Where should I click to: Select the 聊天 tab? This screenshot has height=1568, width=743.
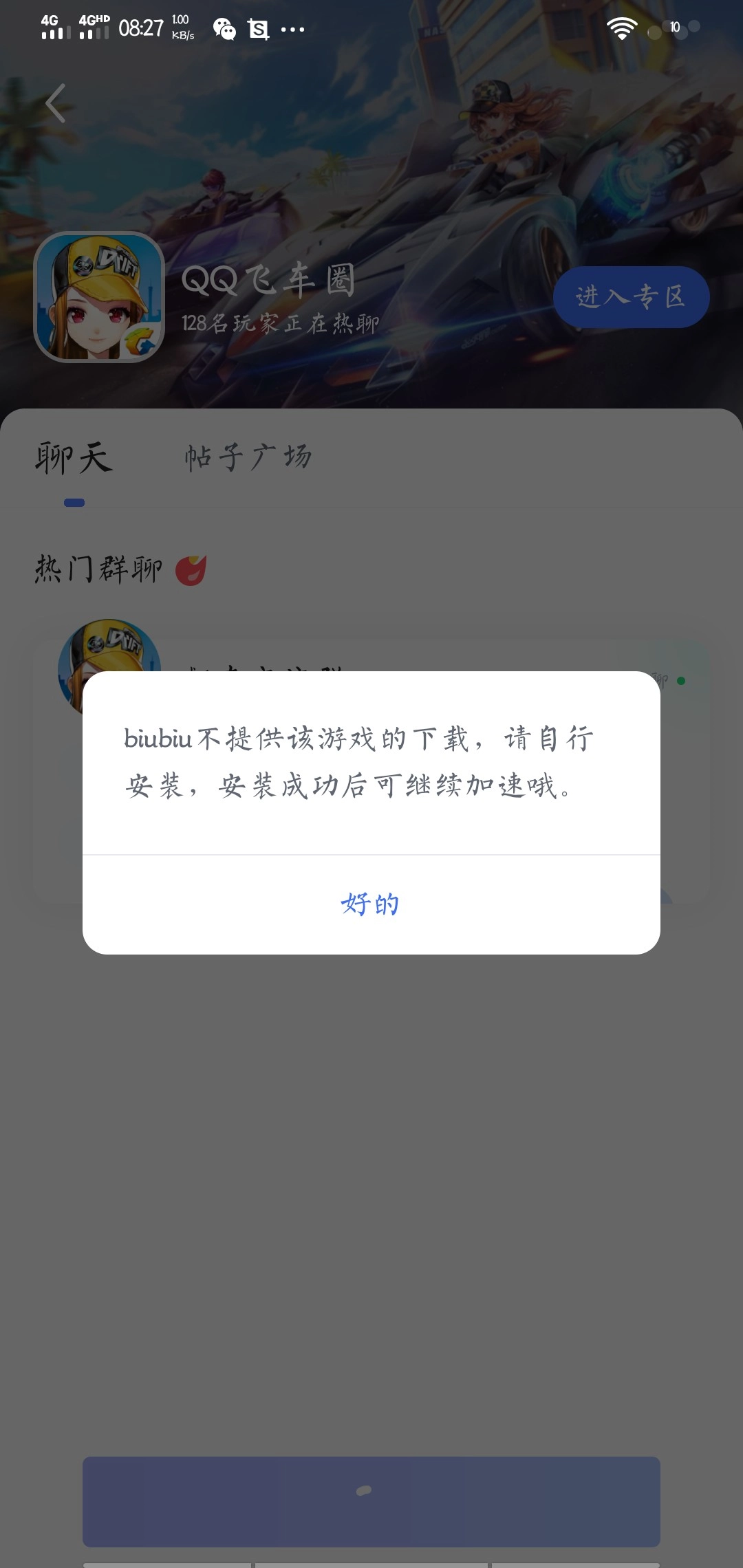[74, 459]
